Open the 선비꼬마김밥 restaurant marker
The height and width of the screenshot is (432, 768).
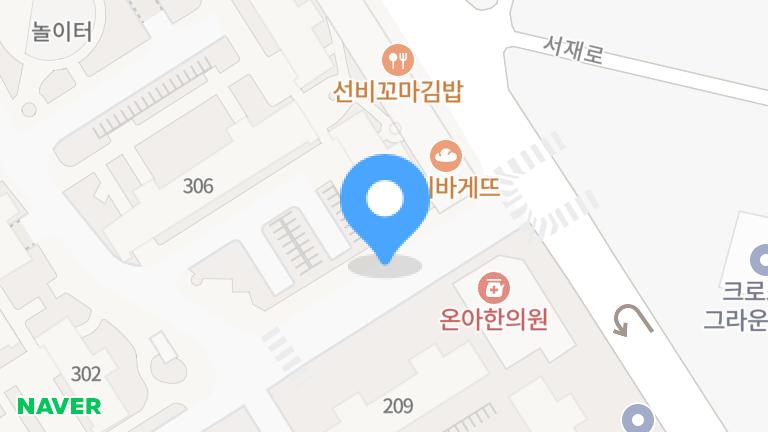[x=399, y=59]
